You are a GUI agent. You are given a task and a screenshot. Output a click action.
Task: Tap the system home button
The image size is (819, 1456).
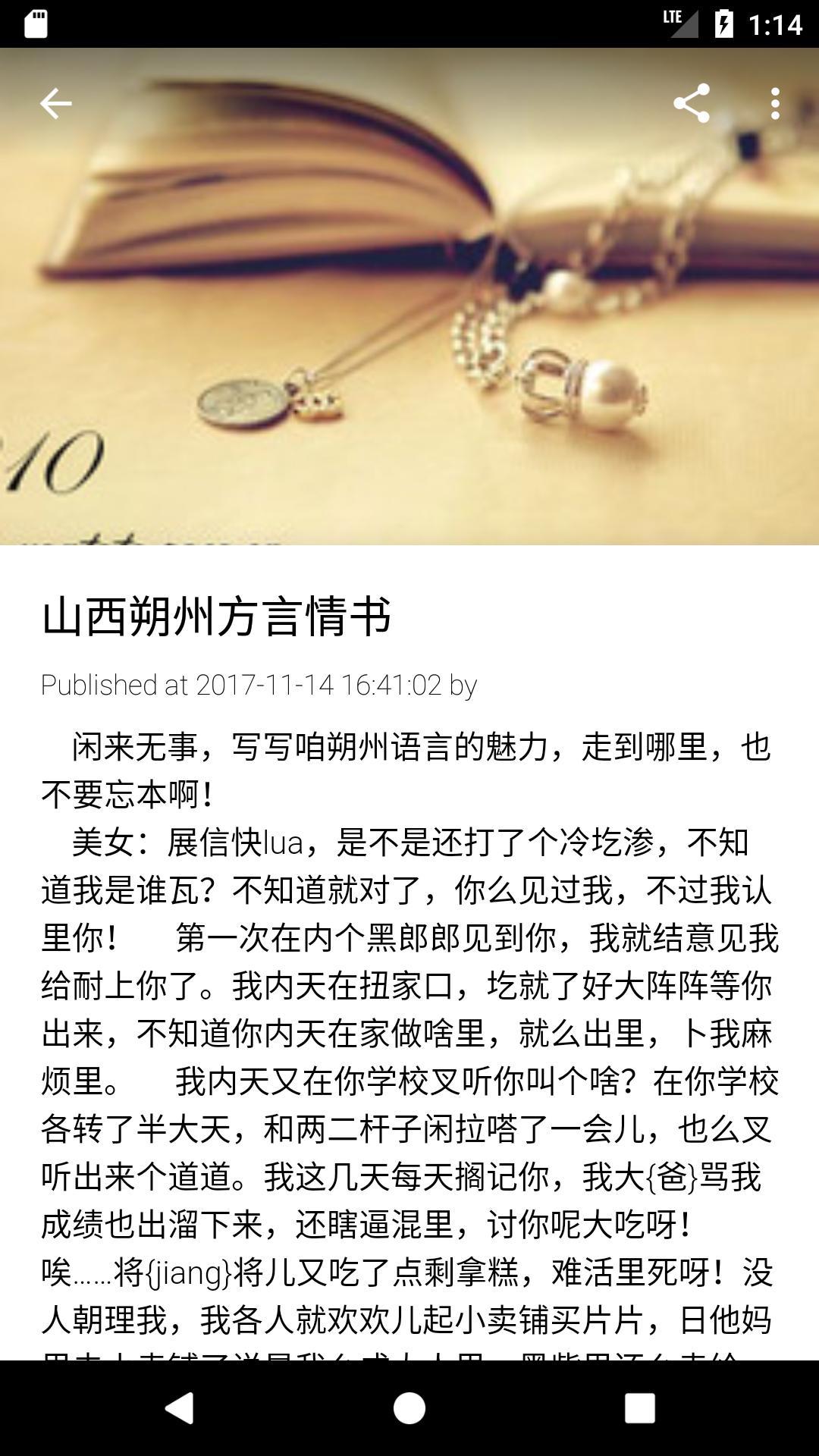tap(409, 1408)
